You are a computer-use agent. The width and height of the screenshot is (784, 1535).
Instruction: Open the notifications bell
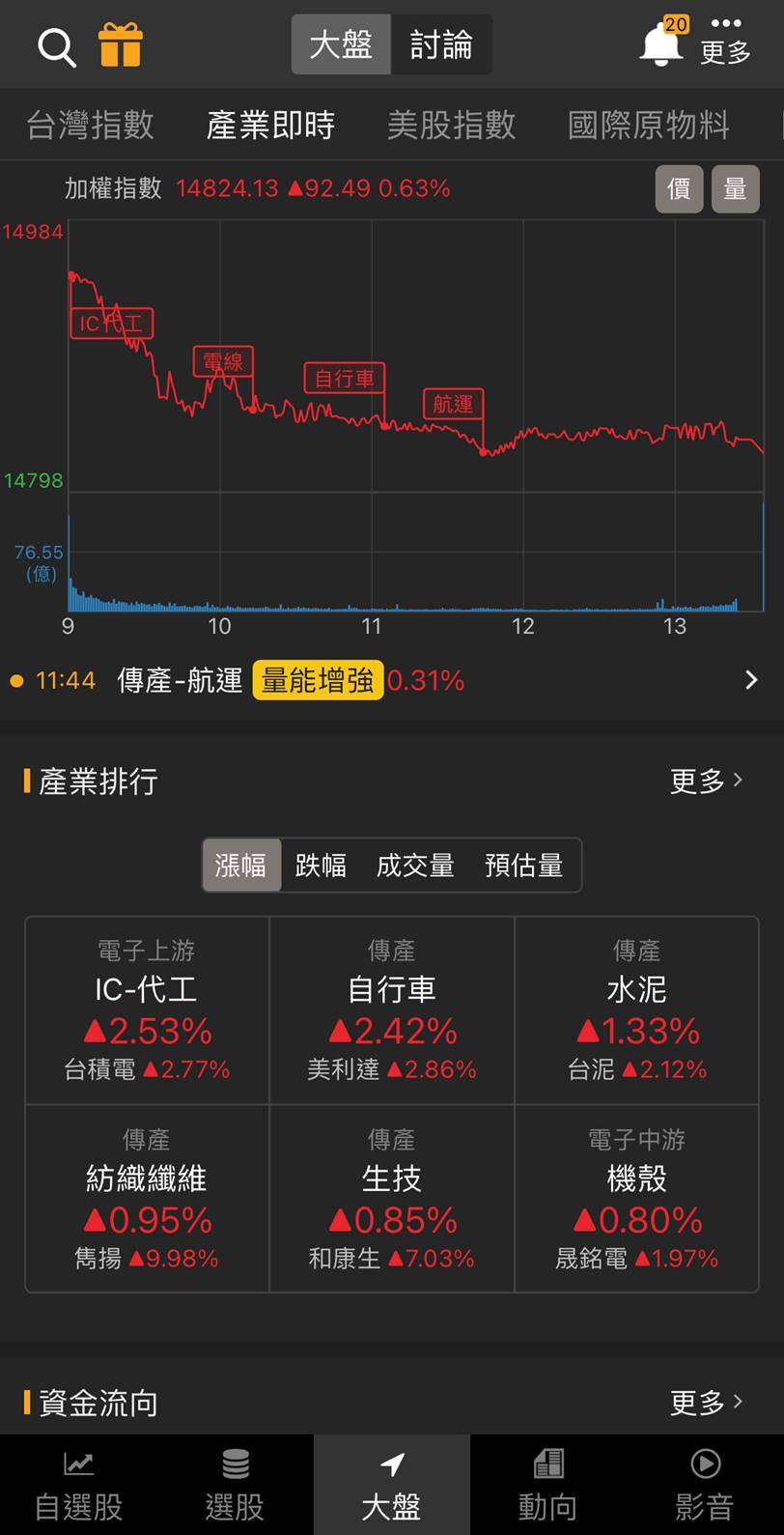662,43
